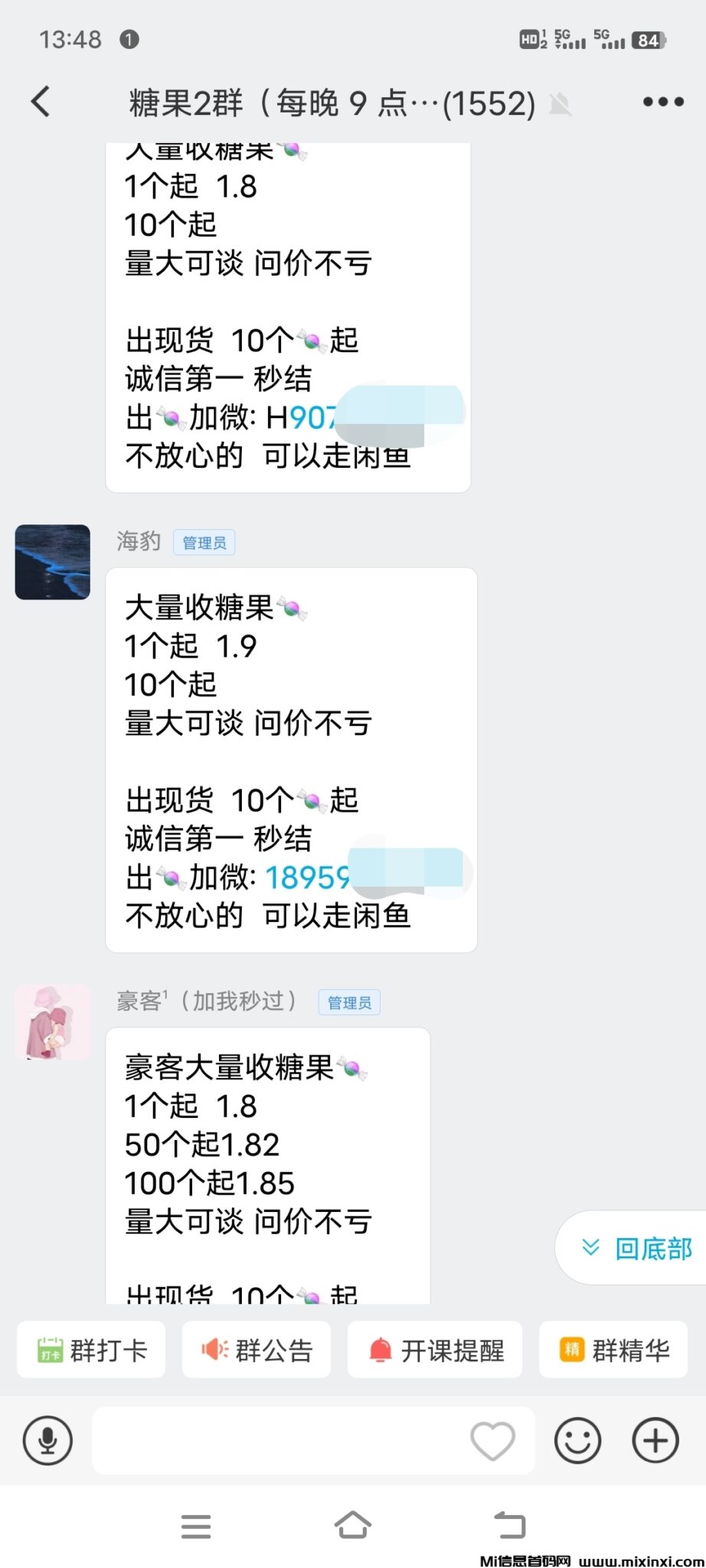Open the emoji picker
Screen dimensions: 706x1568
tap(577, 1441)
